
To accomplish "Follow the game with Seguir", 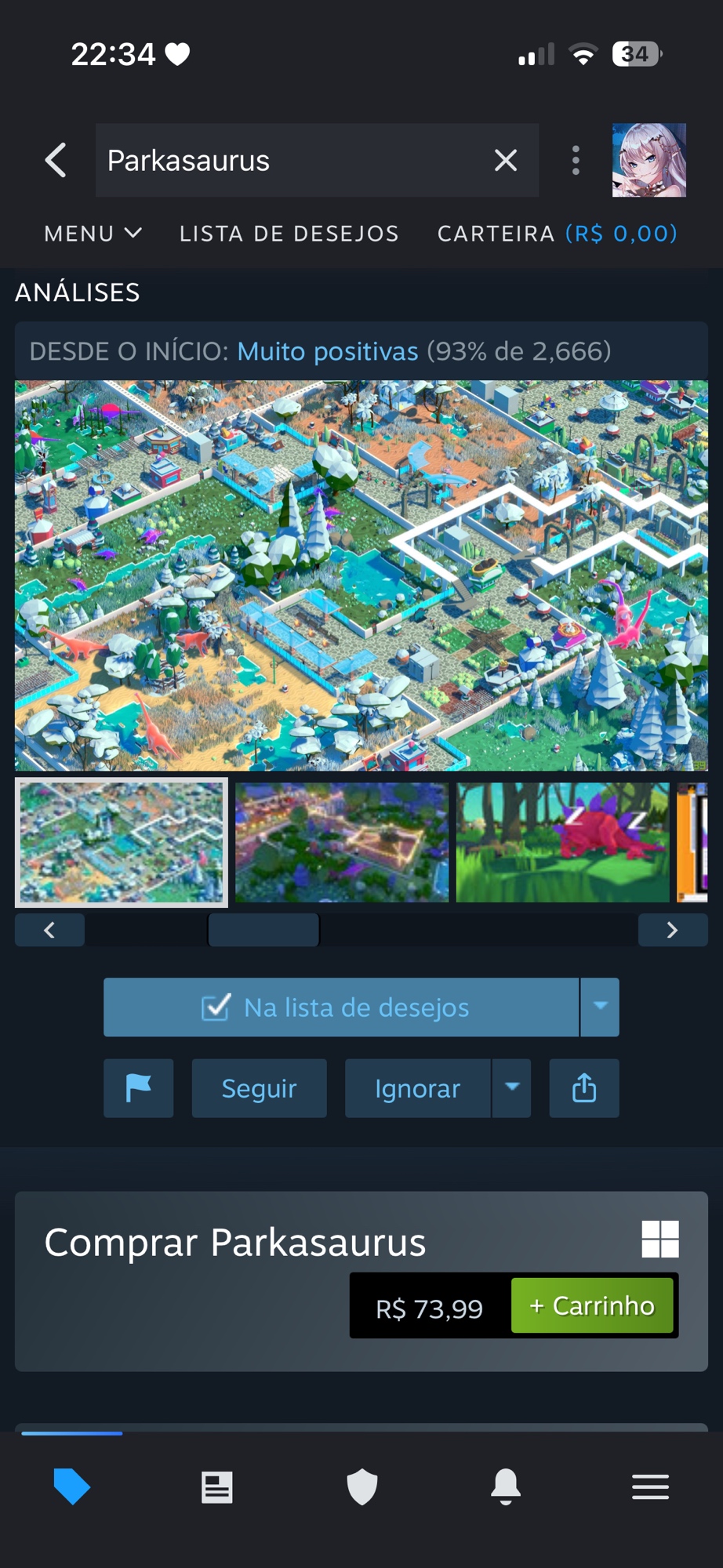I will coord(259,1088).
